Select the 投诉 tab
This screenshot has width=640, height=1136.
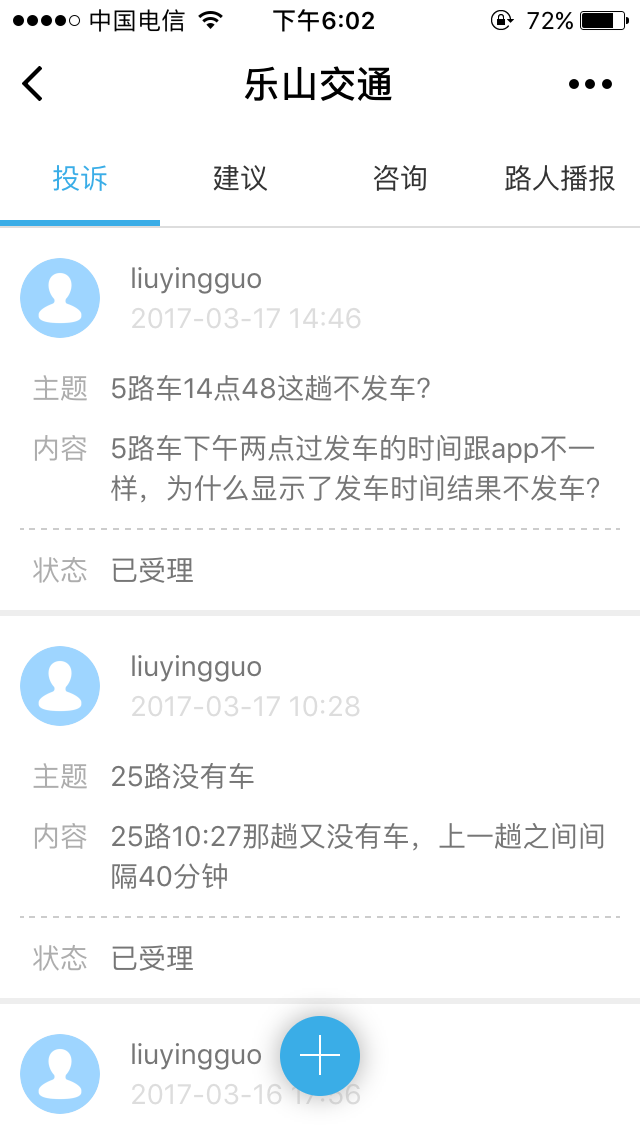coord(80,179)
